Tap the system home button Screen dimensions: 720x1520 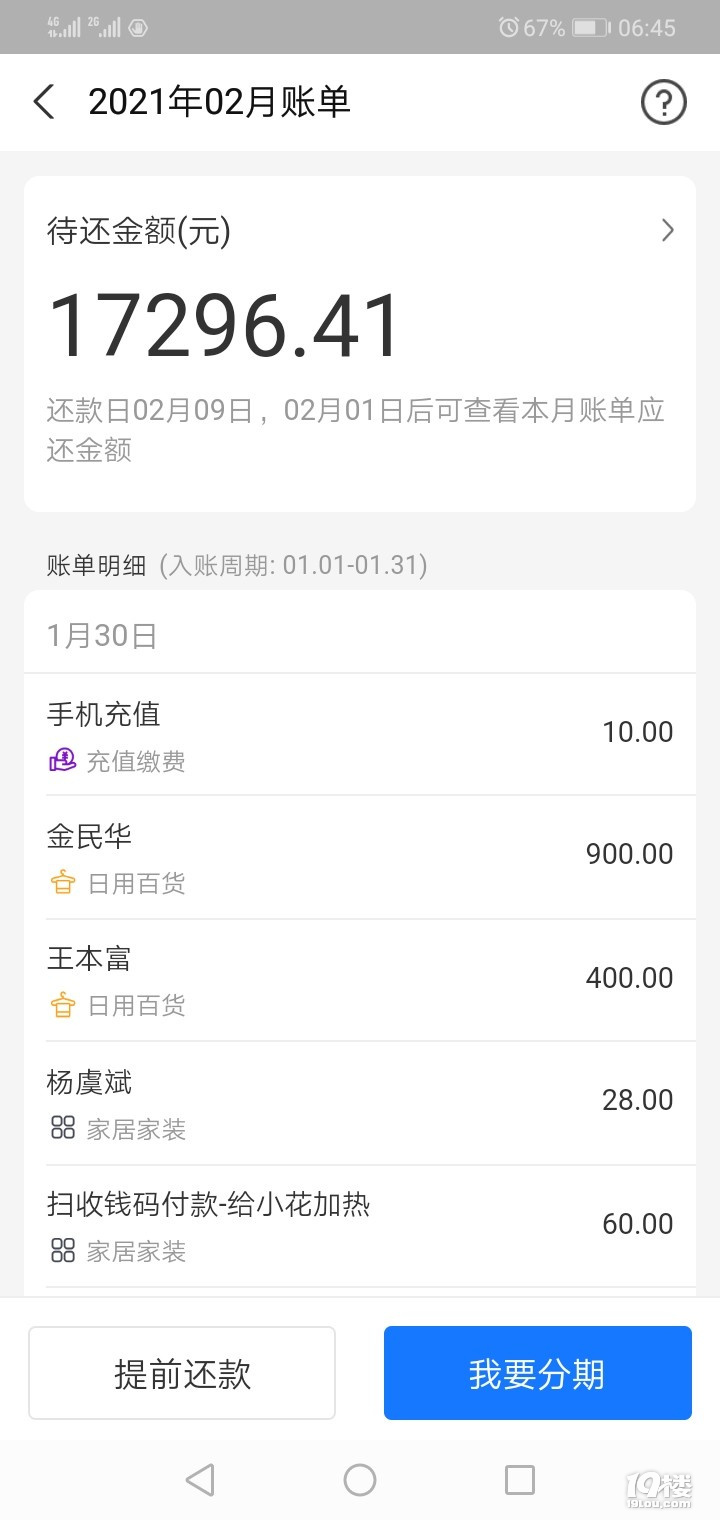click(x=360, y=1479)
